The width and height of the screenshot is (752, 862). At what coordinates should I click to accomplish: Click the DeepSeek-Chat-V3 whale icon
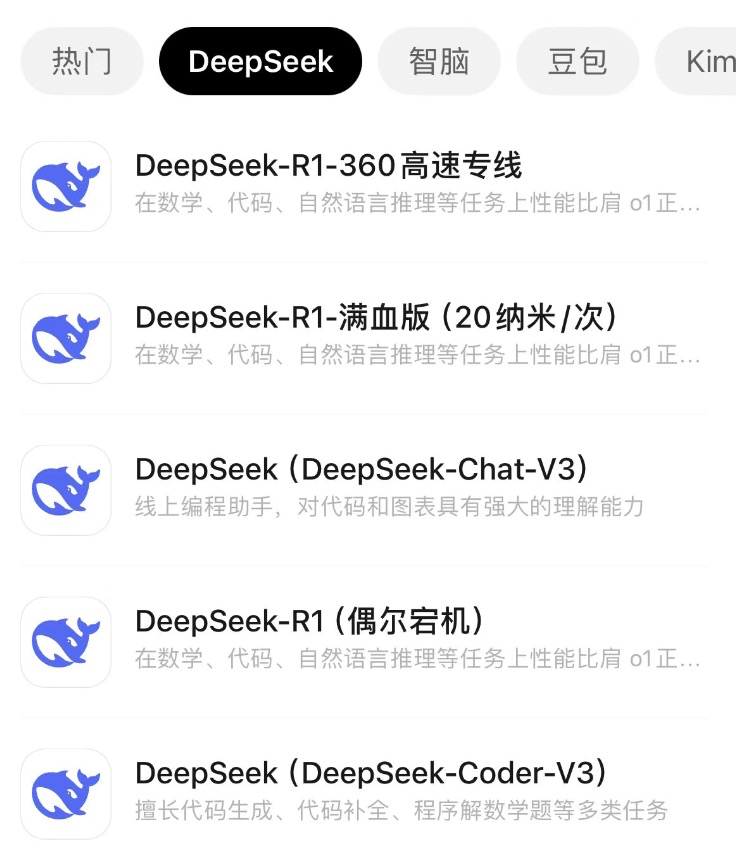pyautogui.click(x=65, y=488)
